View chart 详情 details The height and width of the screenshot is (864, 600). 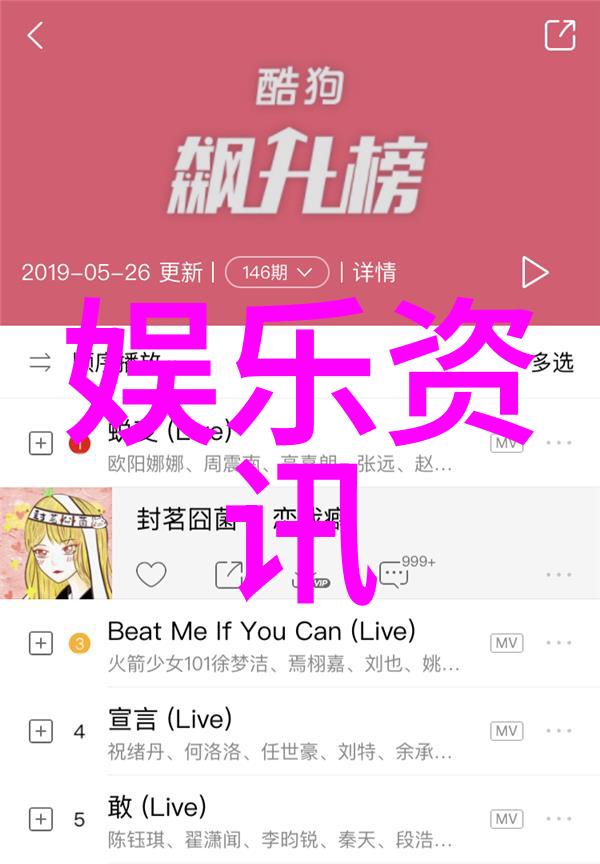(374, 272)
